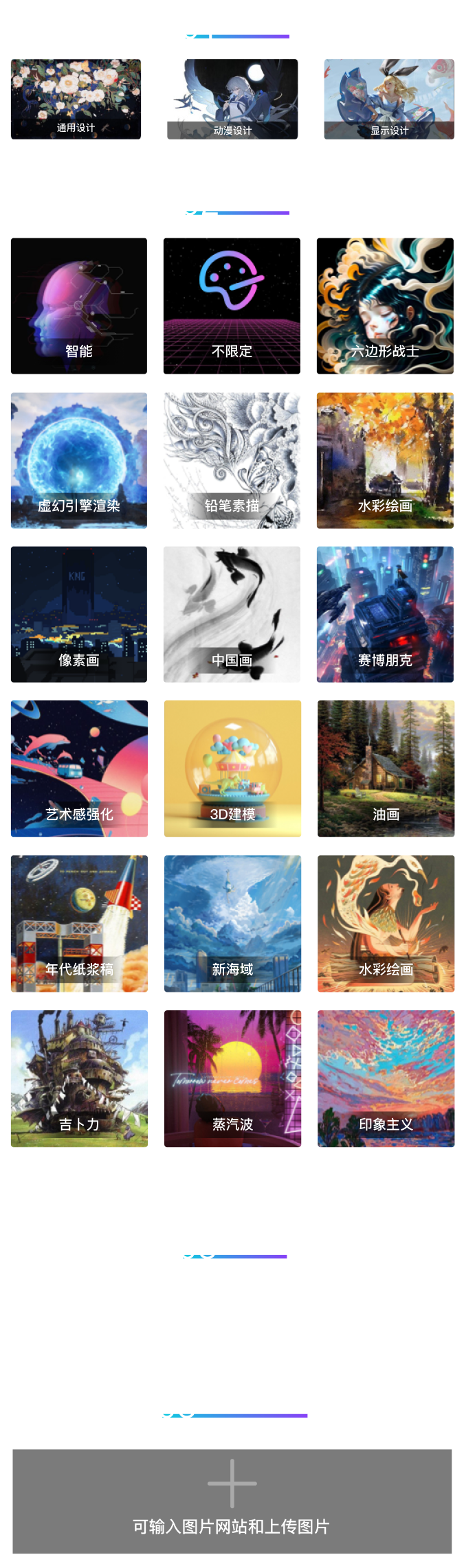Image resolution: width=464 pixels, height=1568 pixels.
Task: Pick the 油画 style tile
Action: 386,769
